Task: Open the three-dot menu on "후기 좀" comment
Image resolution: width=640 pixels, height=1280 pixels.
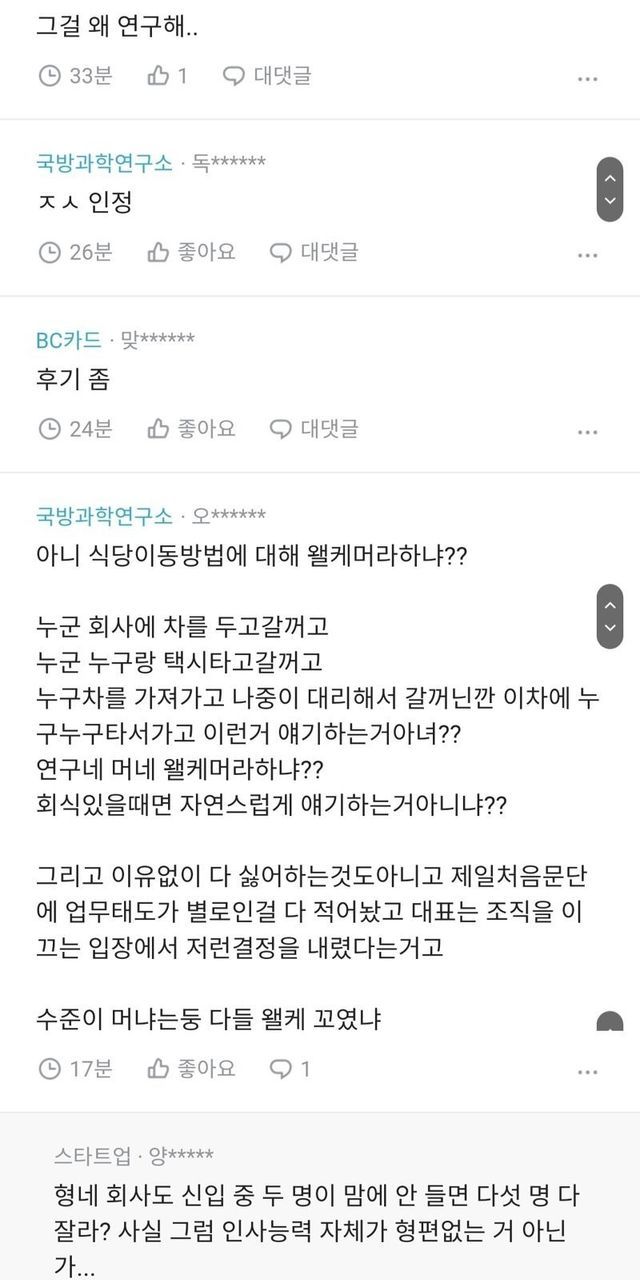Action: tap(588, 431)
